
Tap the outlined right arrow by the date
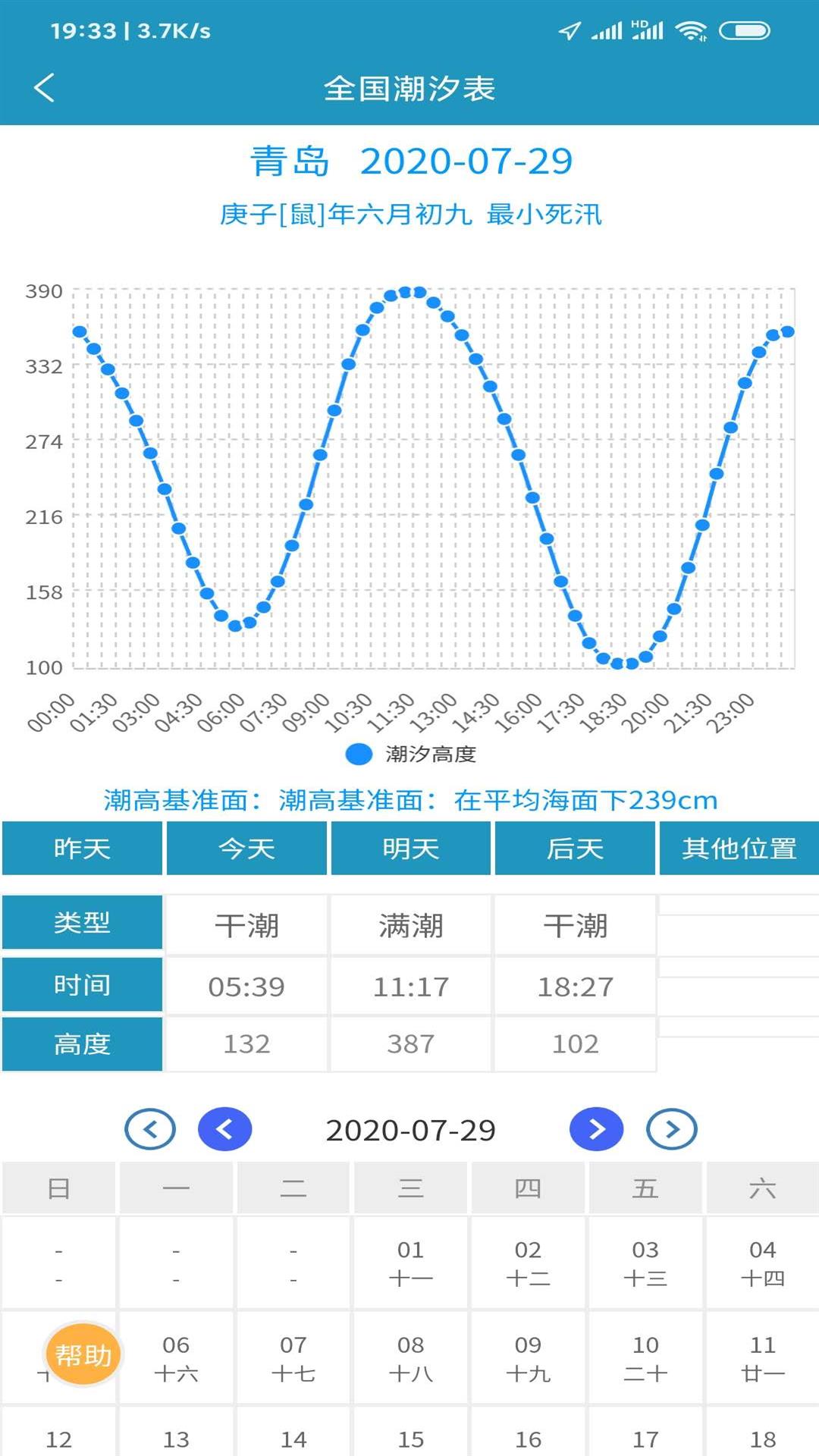pyautogui.click(x=671, y=1129)
